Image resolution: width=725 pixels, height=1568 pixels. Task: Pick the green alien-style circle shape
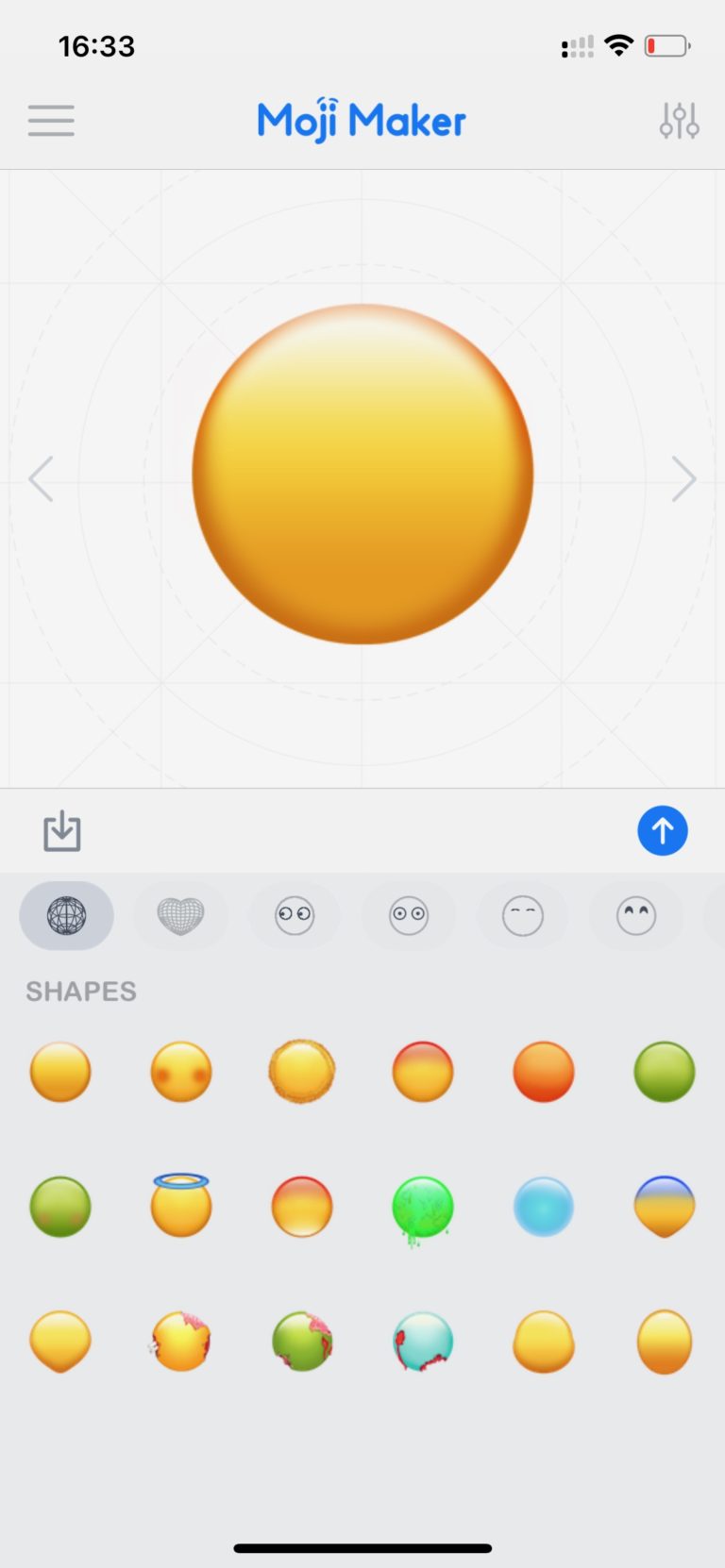click(x=665, y=1072)
